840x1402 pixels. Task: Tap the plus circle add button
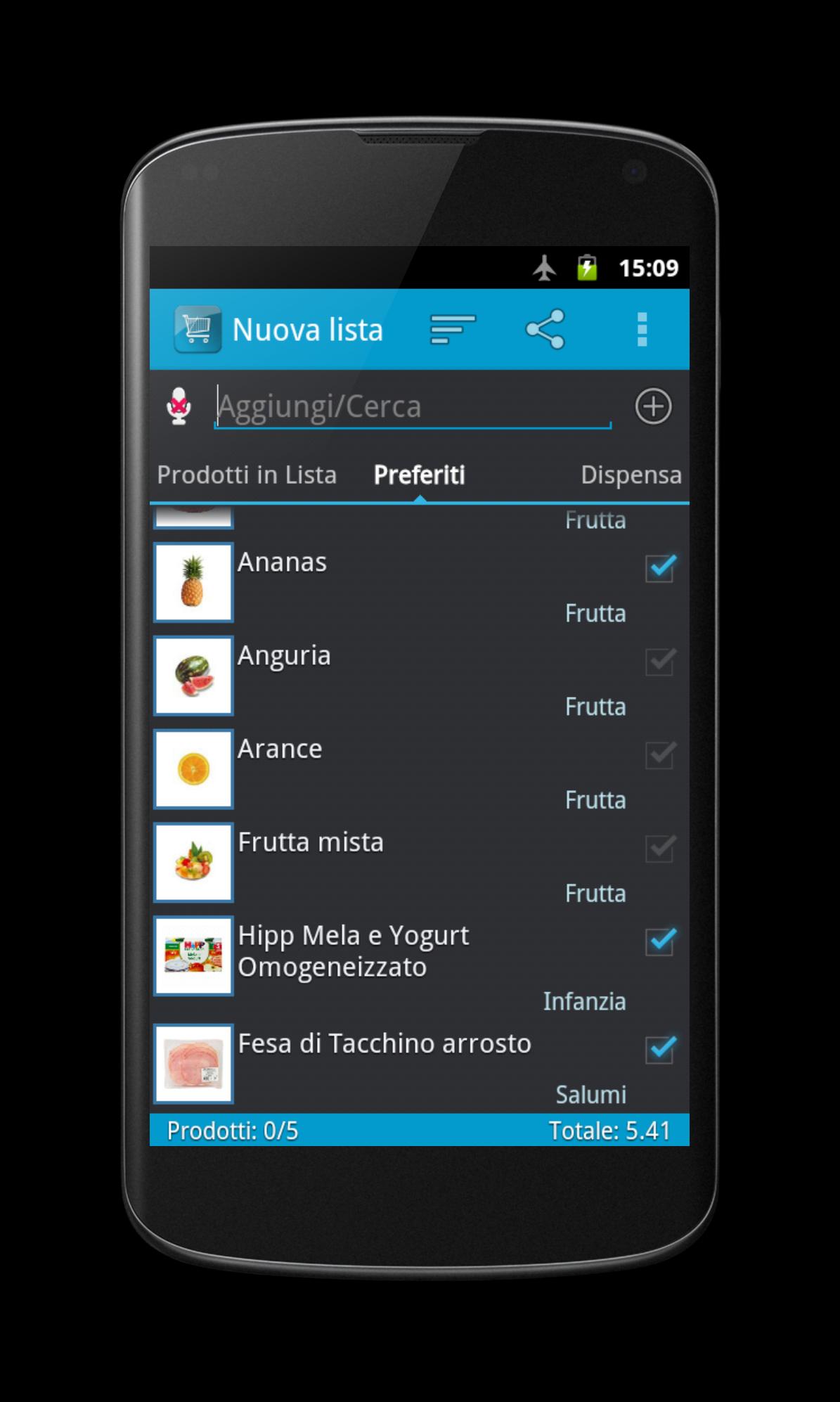[653, 406]
